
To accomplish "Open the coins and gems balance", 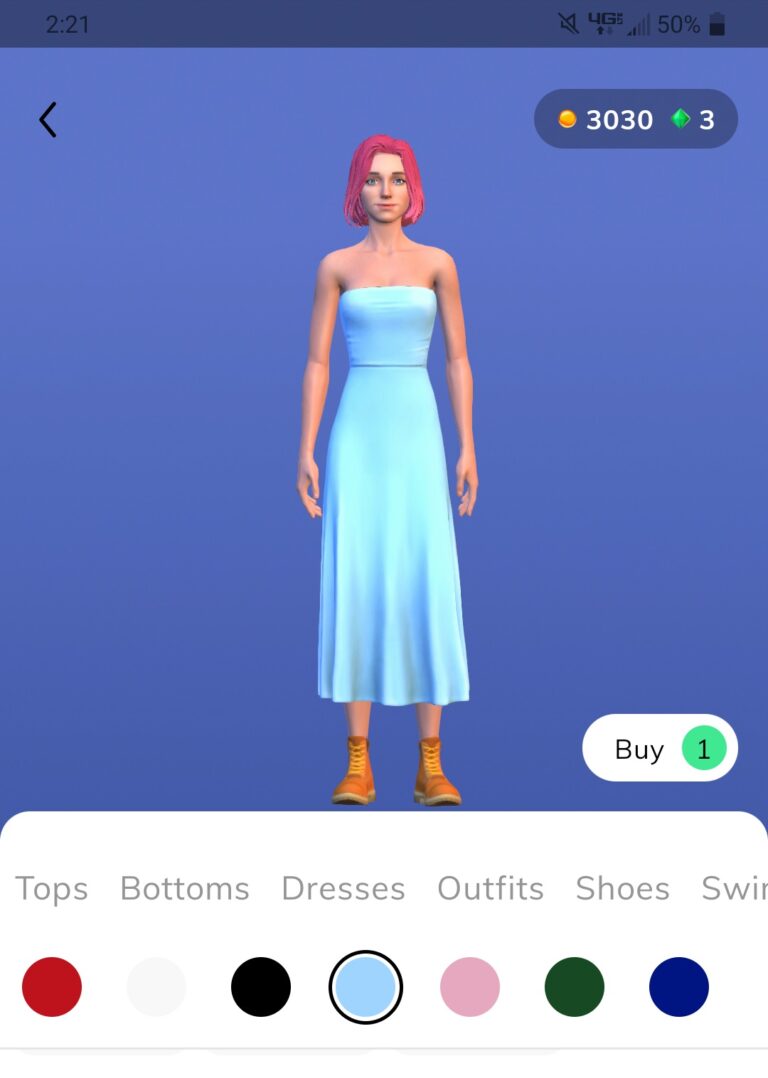I will click(636, 120).
